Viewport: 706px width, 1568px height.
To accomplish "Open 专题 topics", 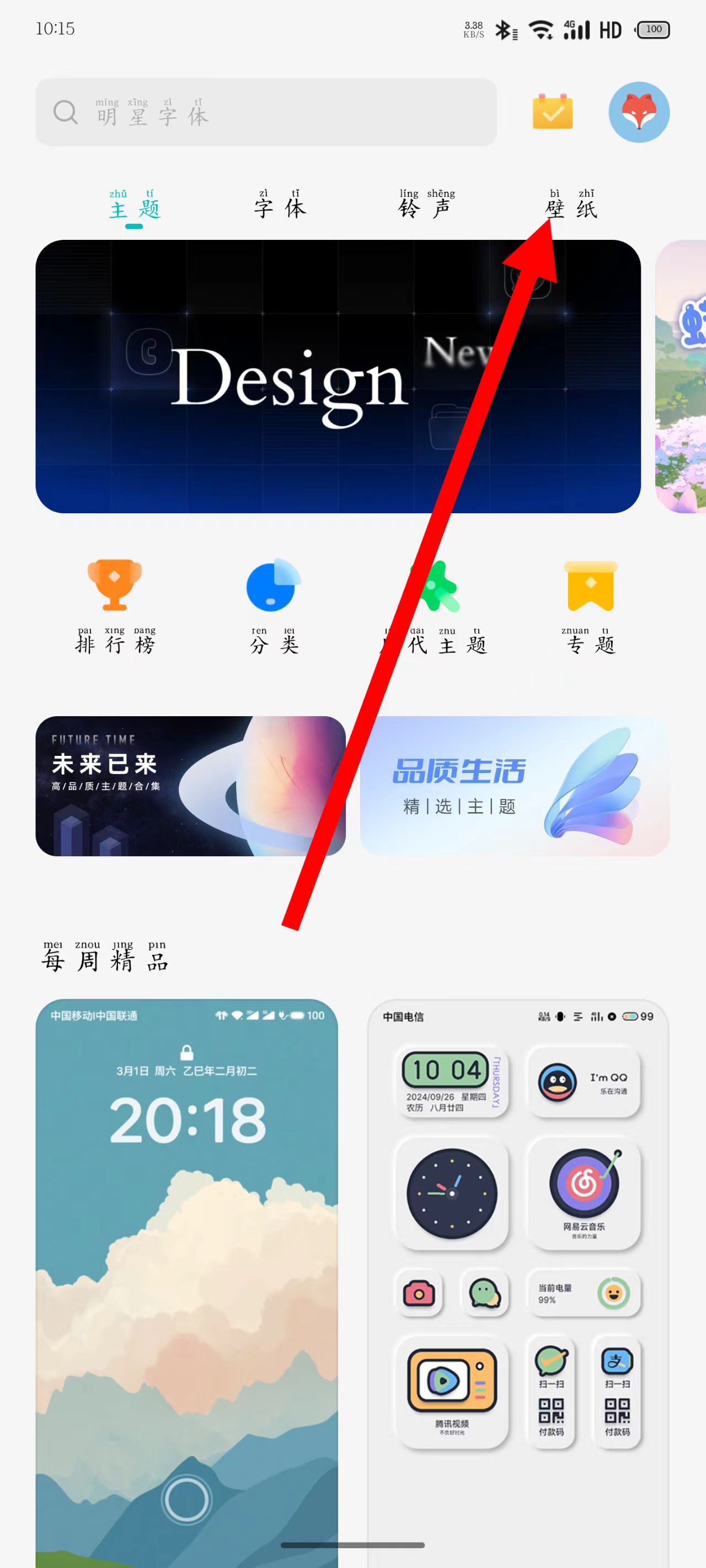I will coord(590,606).
